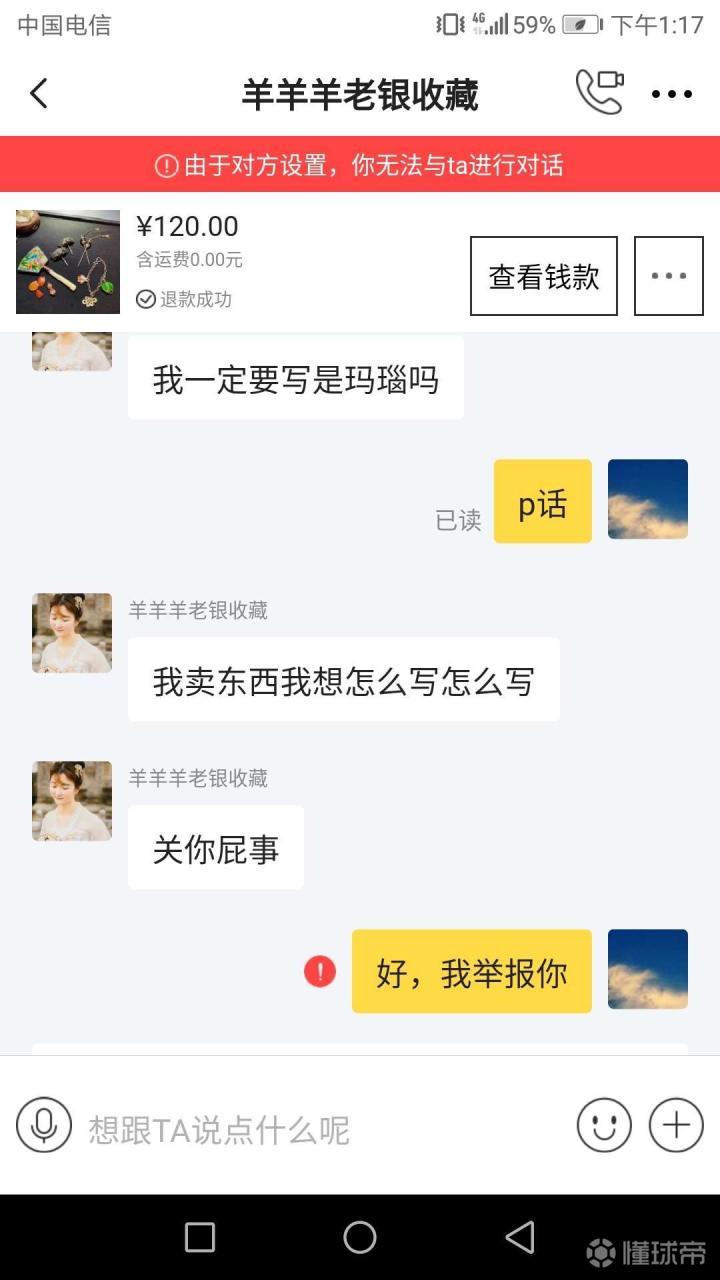The width and height of the screenshot is (720, 1280).
Task: Open recent apps from navigation bar
Action: 200,1237
